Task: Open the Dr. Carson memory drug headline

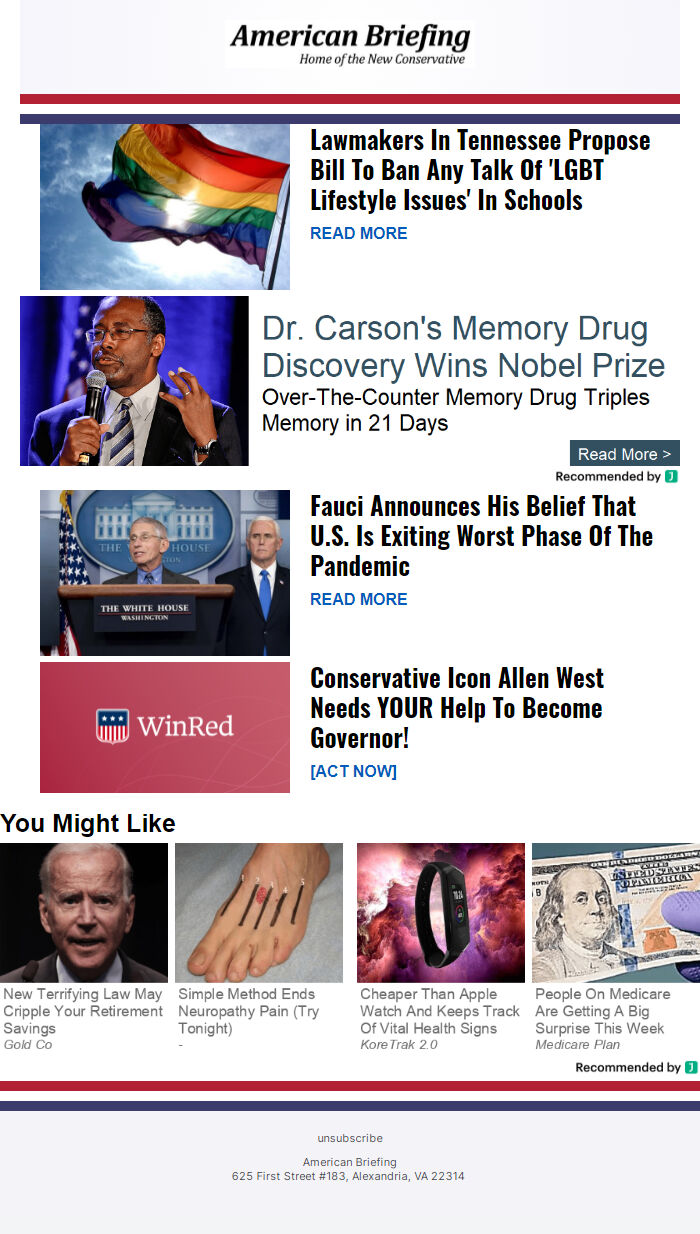Action: pyautogui.click(x=463, y=346)
